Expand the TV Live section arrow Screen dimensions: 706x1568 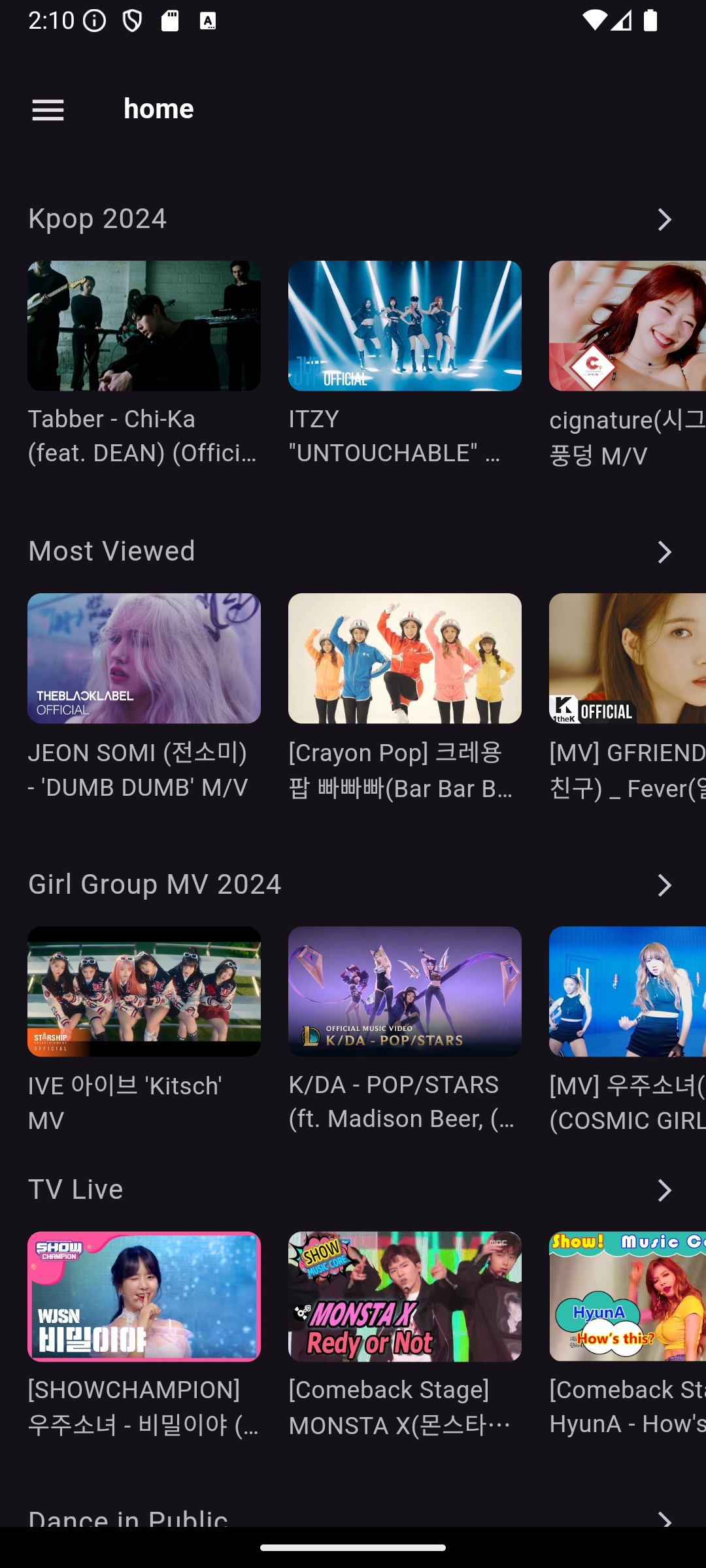(664, 1190)
